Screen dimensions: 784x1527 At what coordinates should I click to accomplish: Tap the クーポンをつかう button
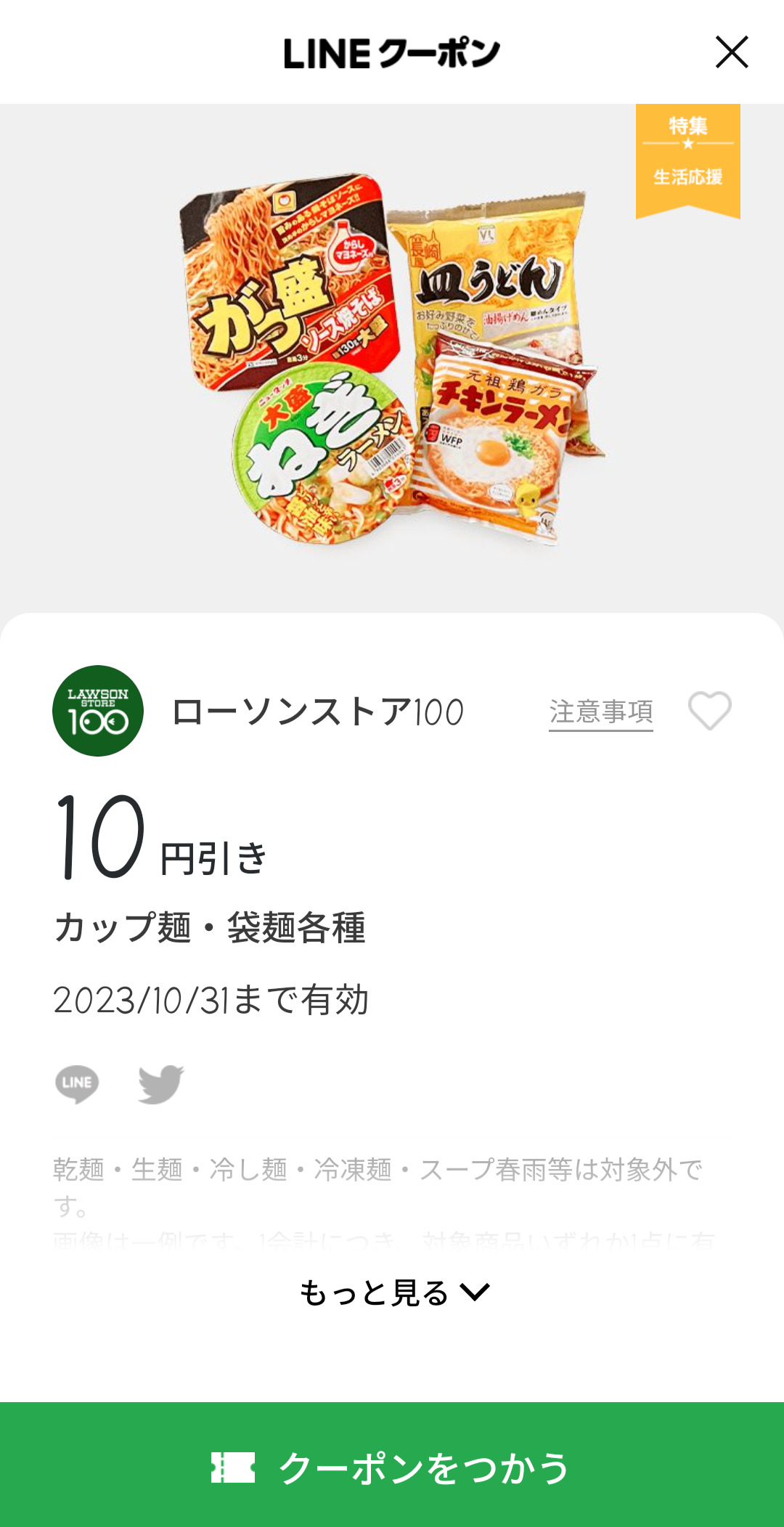392,1467
